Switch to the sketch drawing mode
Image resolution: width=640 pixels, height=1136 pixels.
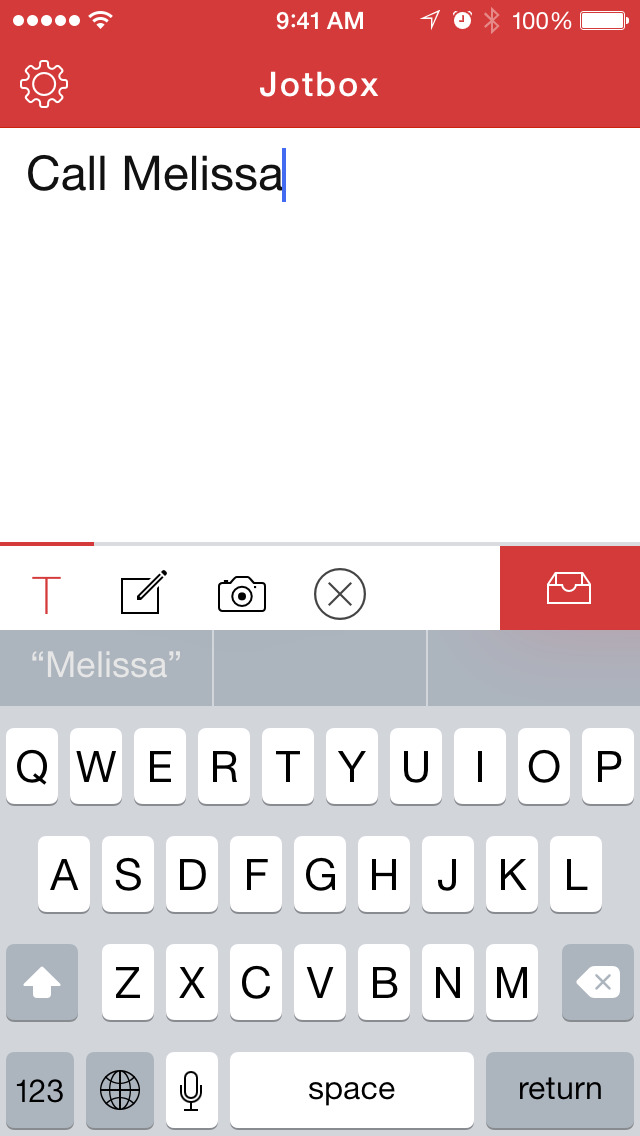pos(143,593)
